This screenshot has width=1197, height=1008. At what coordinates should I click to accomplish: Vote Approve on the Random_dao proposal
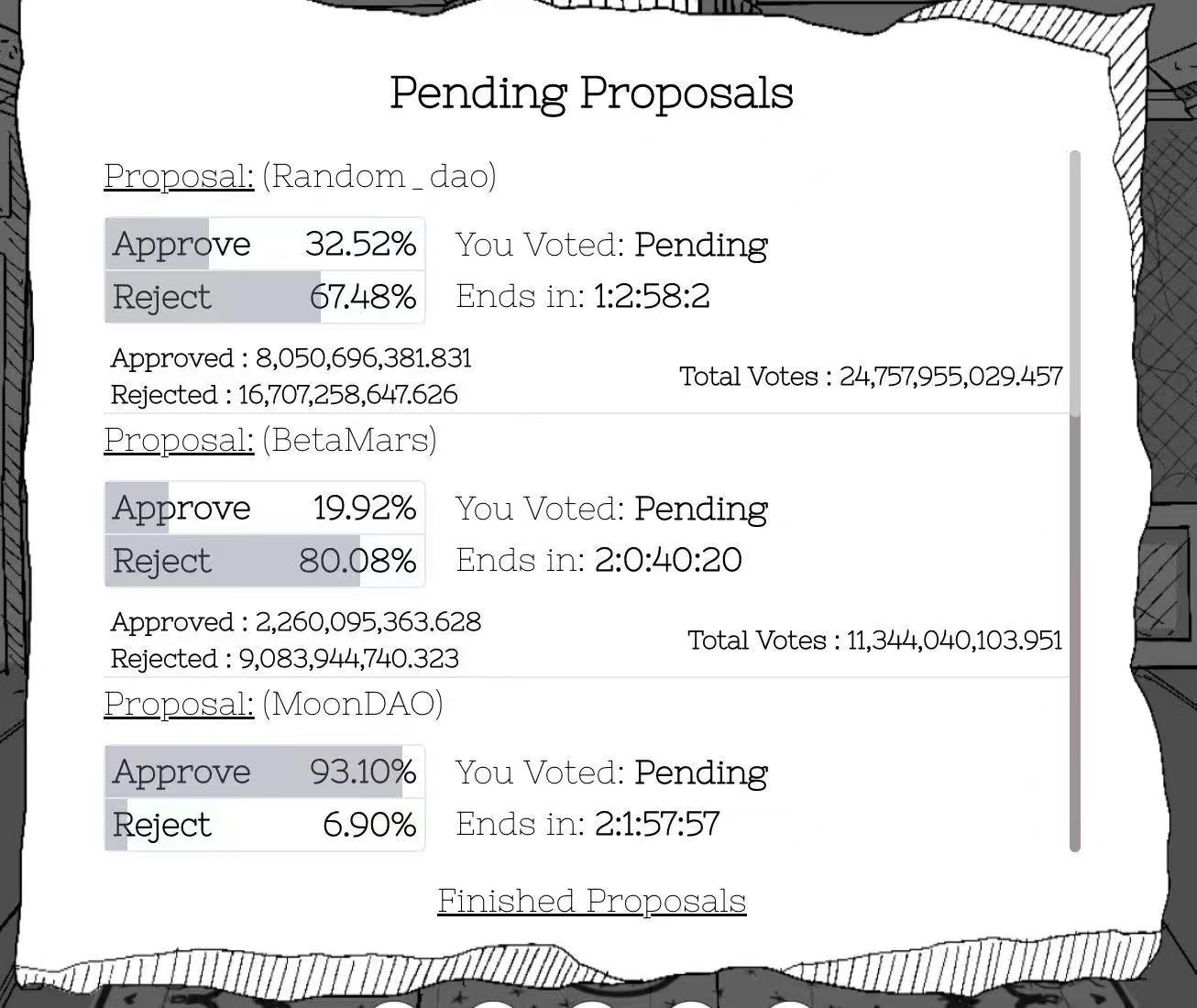[x=264, y=244]
